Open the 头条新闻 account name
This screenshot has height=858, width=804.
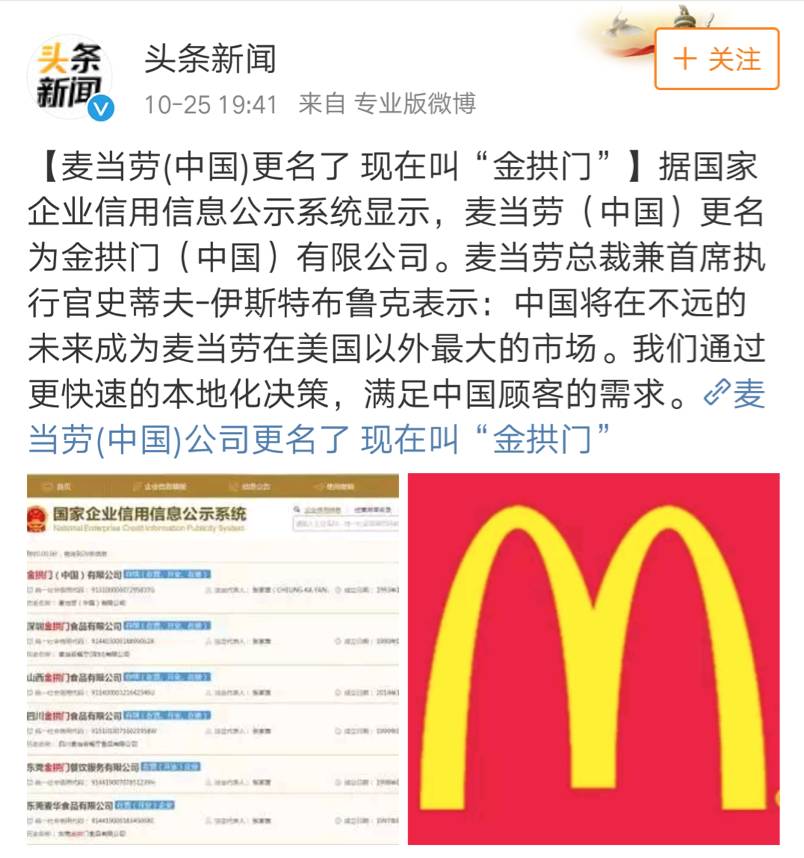pos(209,58)
